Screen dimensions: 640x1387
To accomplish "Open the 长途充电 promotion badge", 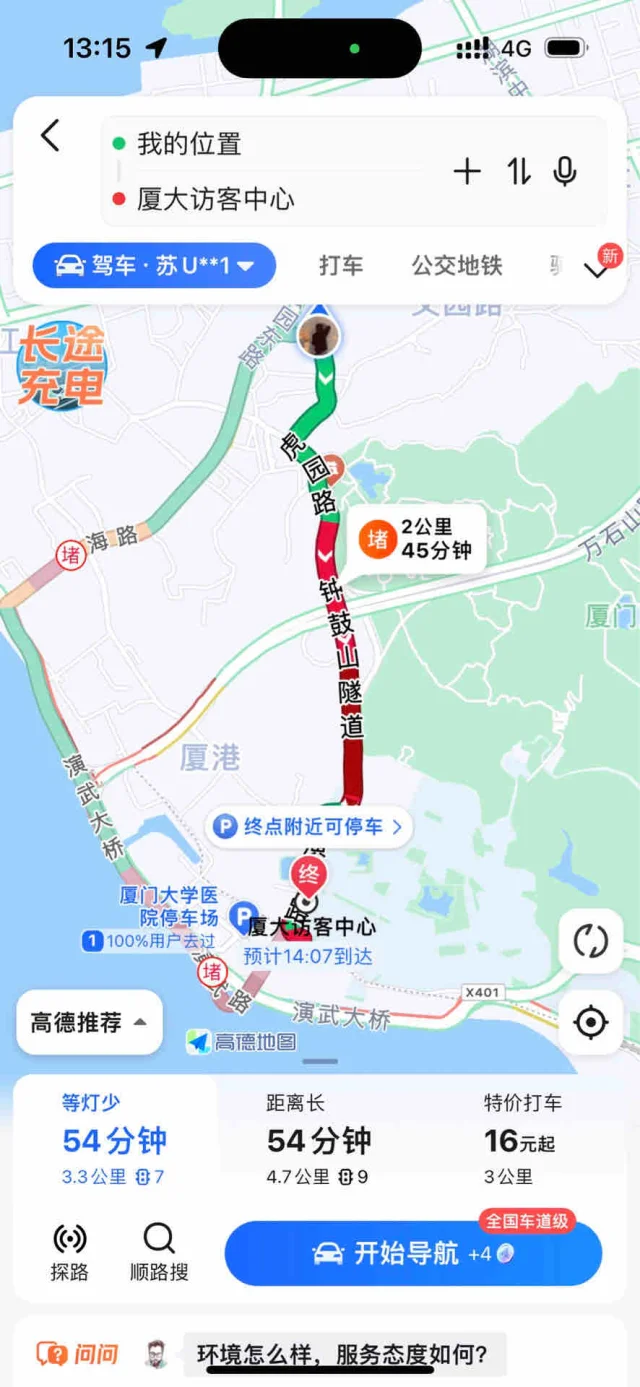I will pos(62,366).
